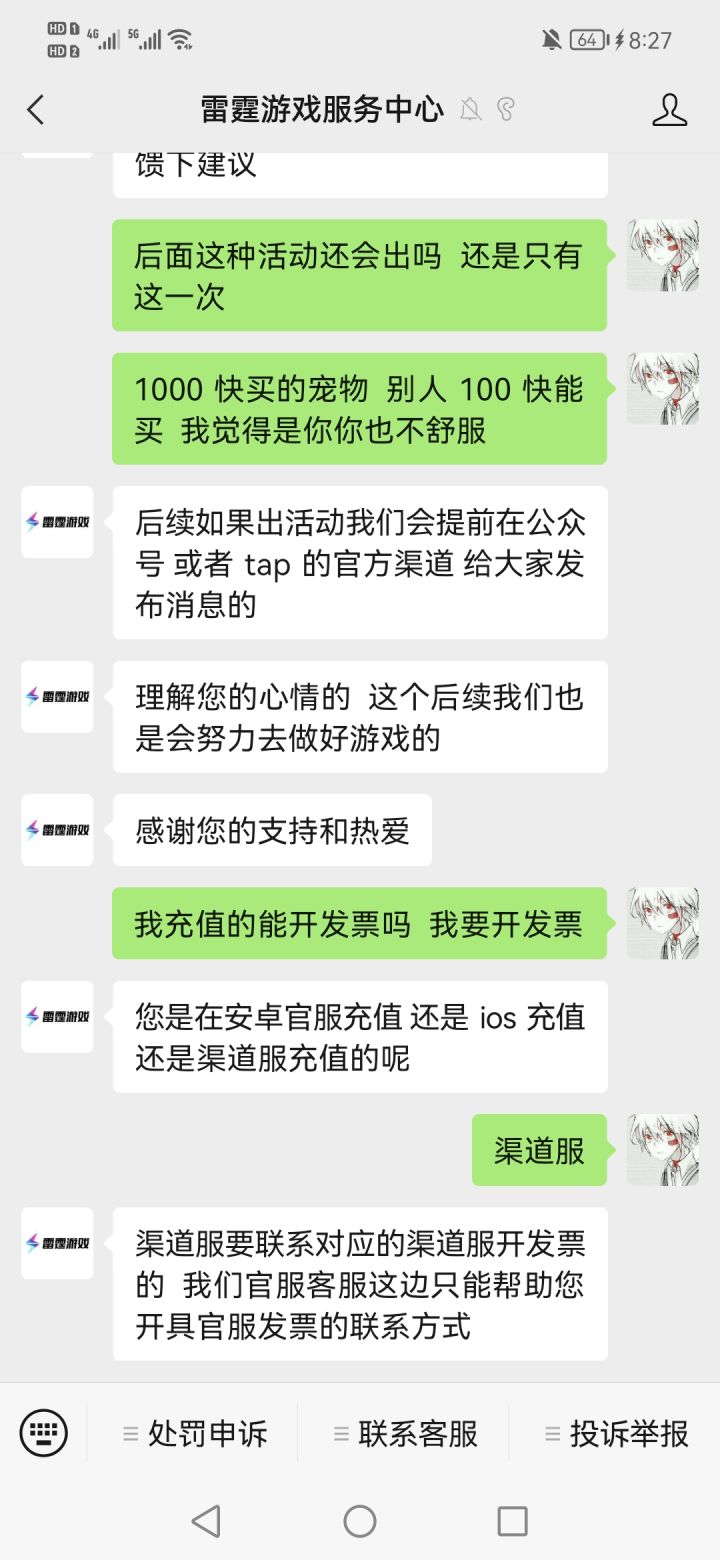
Task: Expand the submenu arrow beside 投诉举报
Action: pos(552,1433)
